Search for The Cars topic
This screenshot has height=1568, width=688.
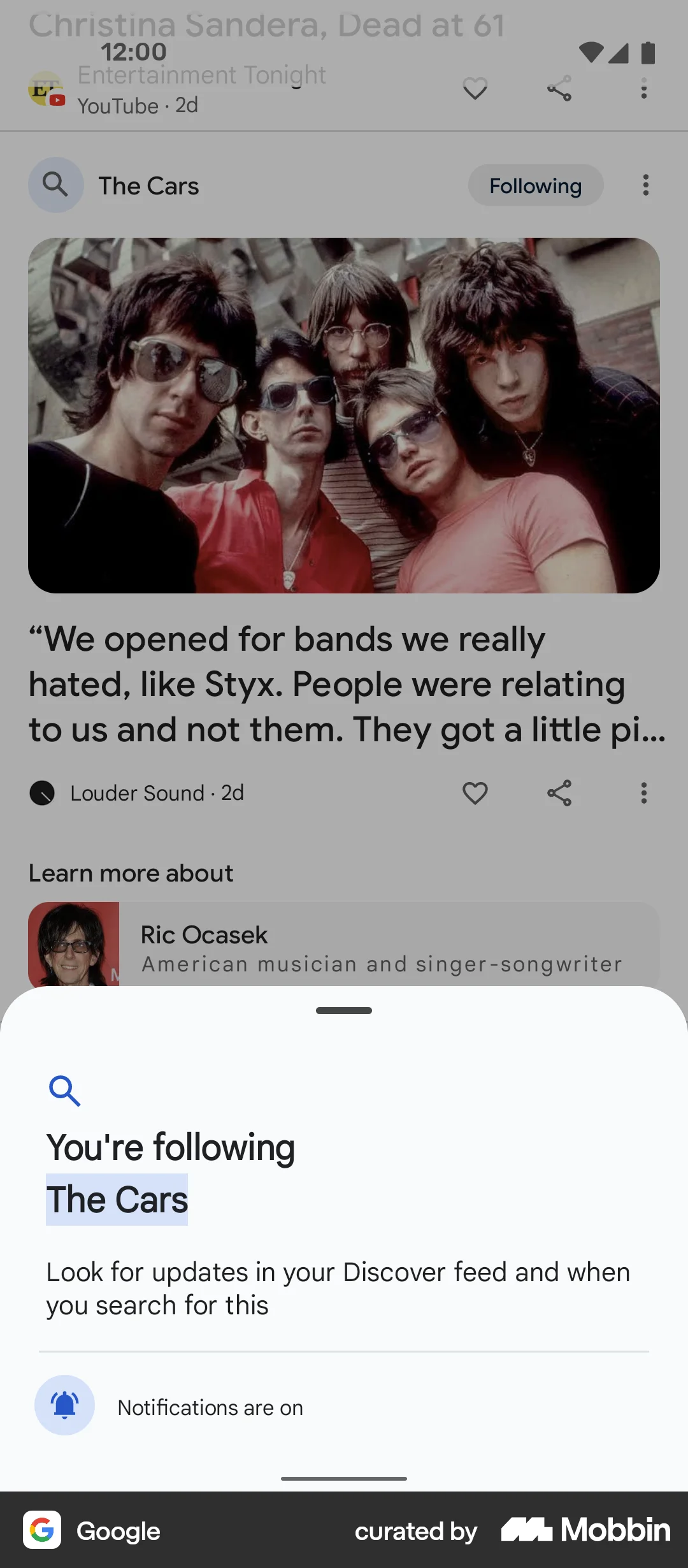pos(56,185)
